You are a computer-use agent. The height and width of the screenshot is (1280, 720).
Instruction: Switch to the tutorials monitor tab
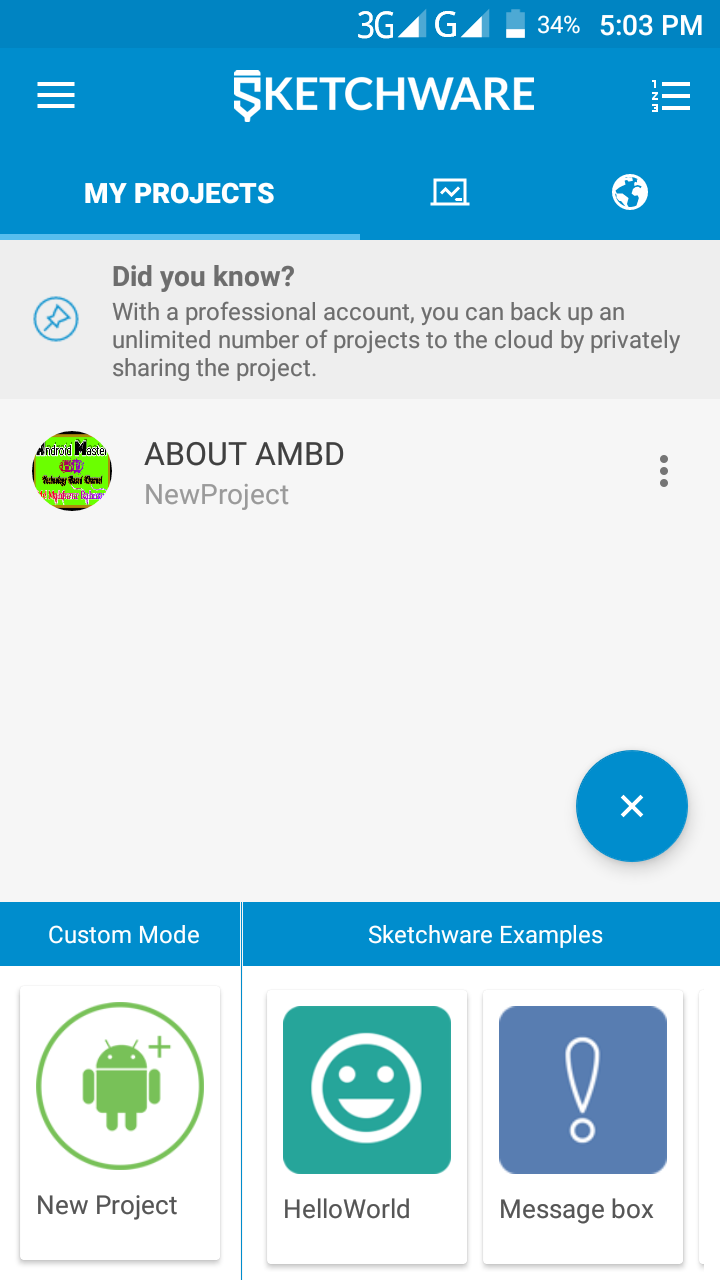point(450,192)
